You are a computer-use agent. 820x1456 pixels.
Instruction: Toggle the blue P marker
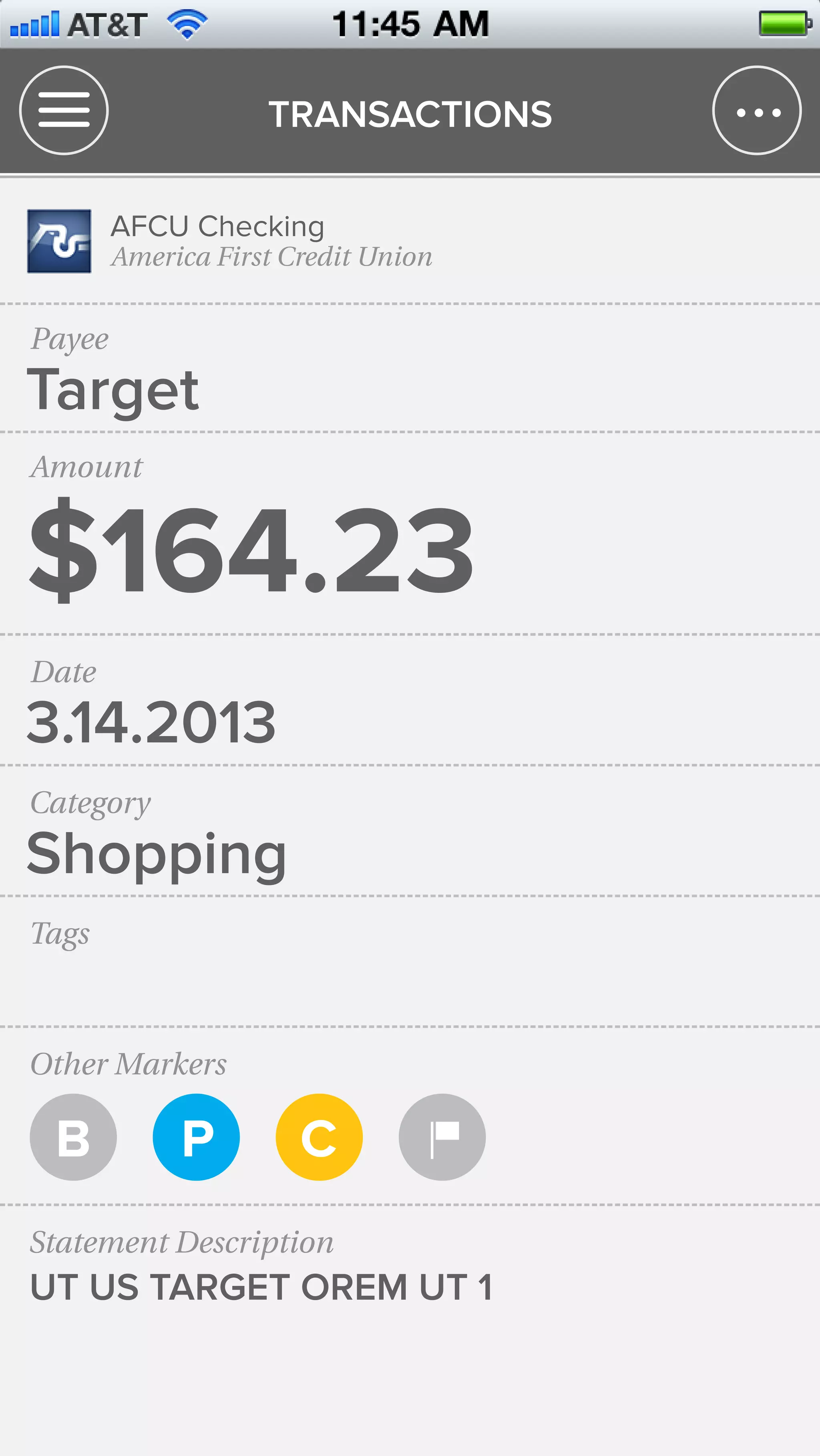(196, 1137)
